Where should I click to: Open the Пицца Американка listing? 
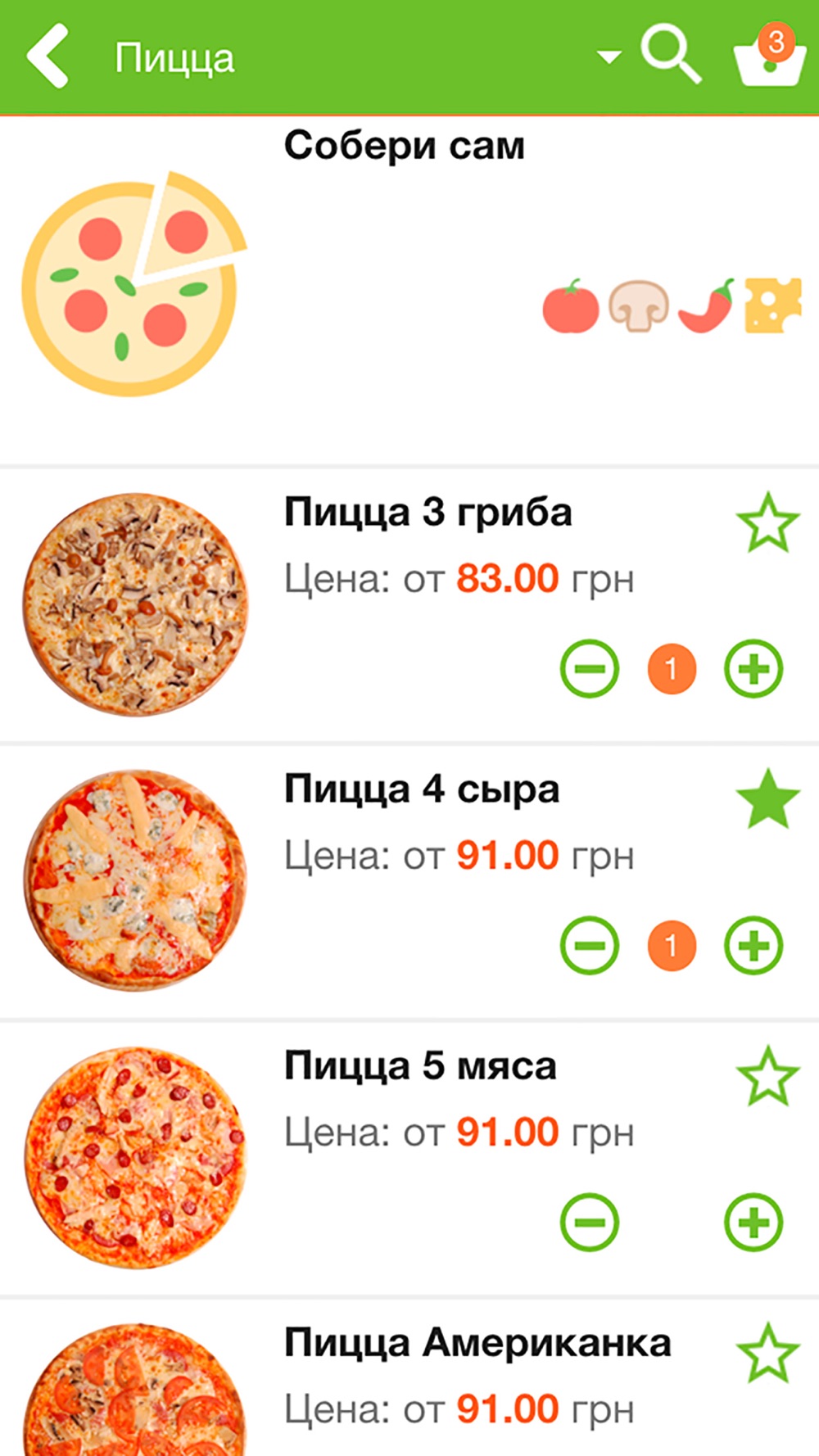pyautogui.click(x=477, y=1344)
